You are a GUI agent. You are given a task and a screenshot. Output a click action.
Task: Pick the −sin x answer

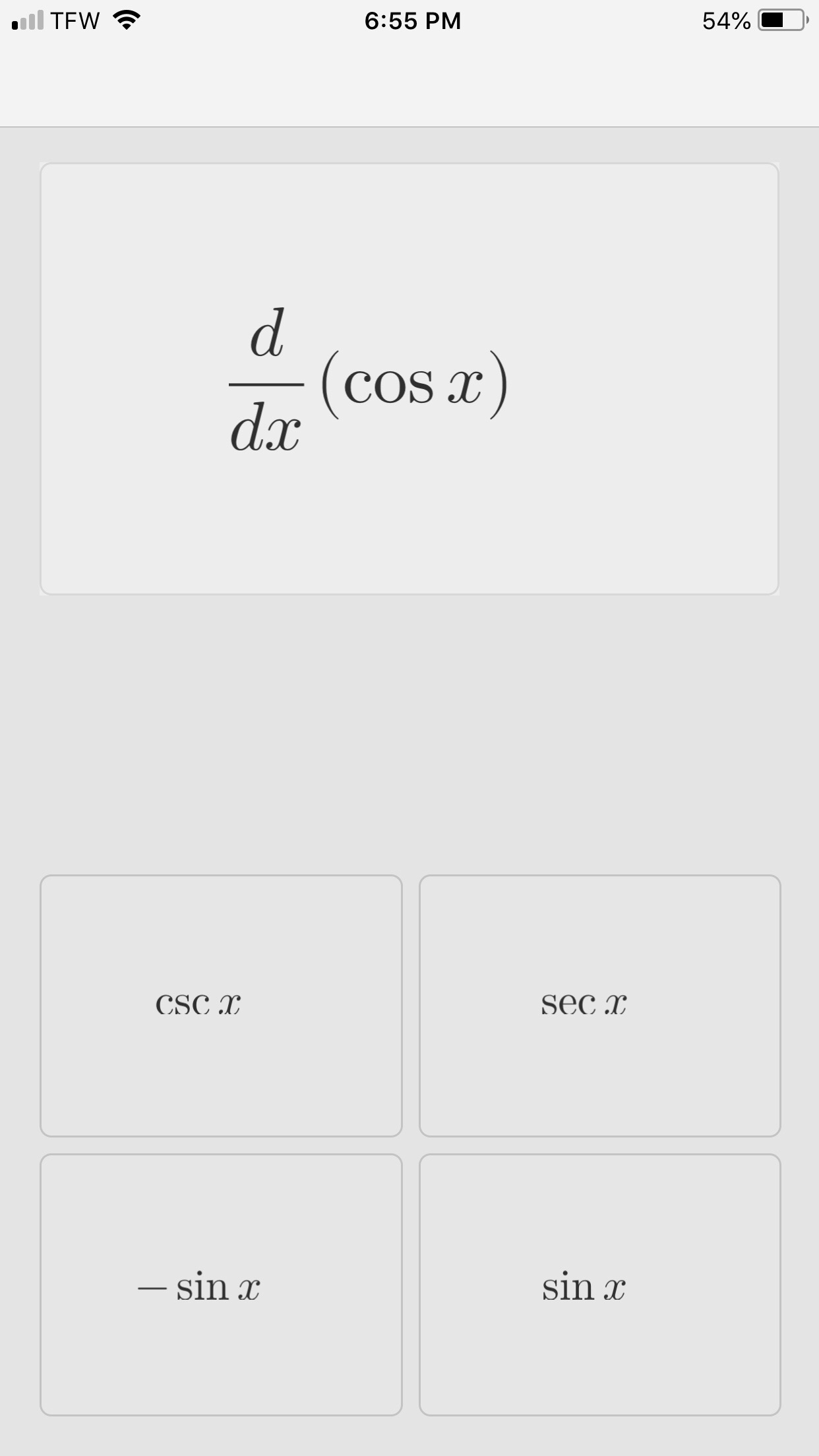tap(221, 1285)
